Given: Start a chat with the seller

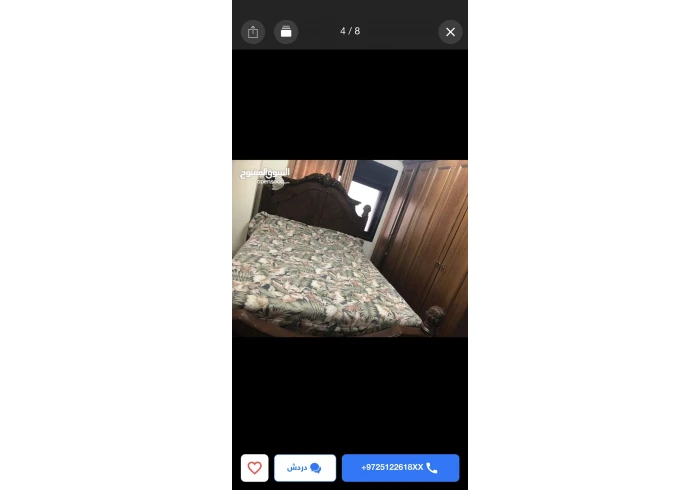Looking at the screenshot, I should tap(305, 468).
